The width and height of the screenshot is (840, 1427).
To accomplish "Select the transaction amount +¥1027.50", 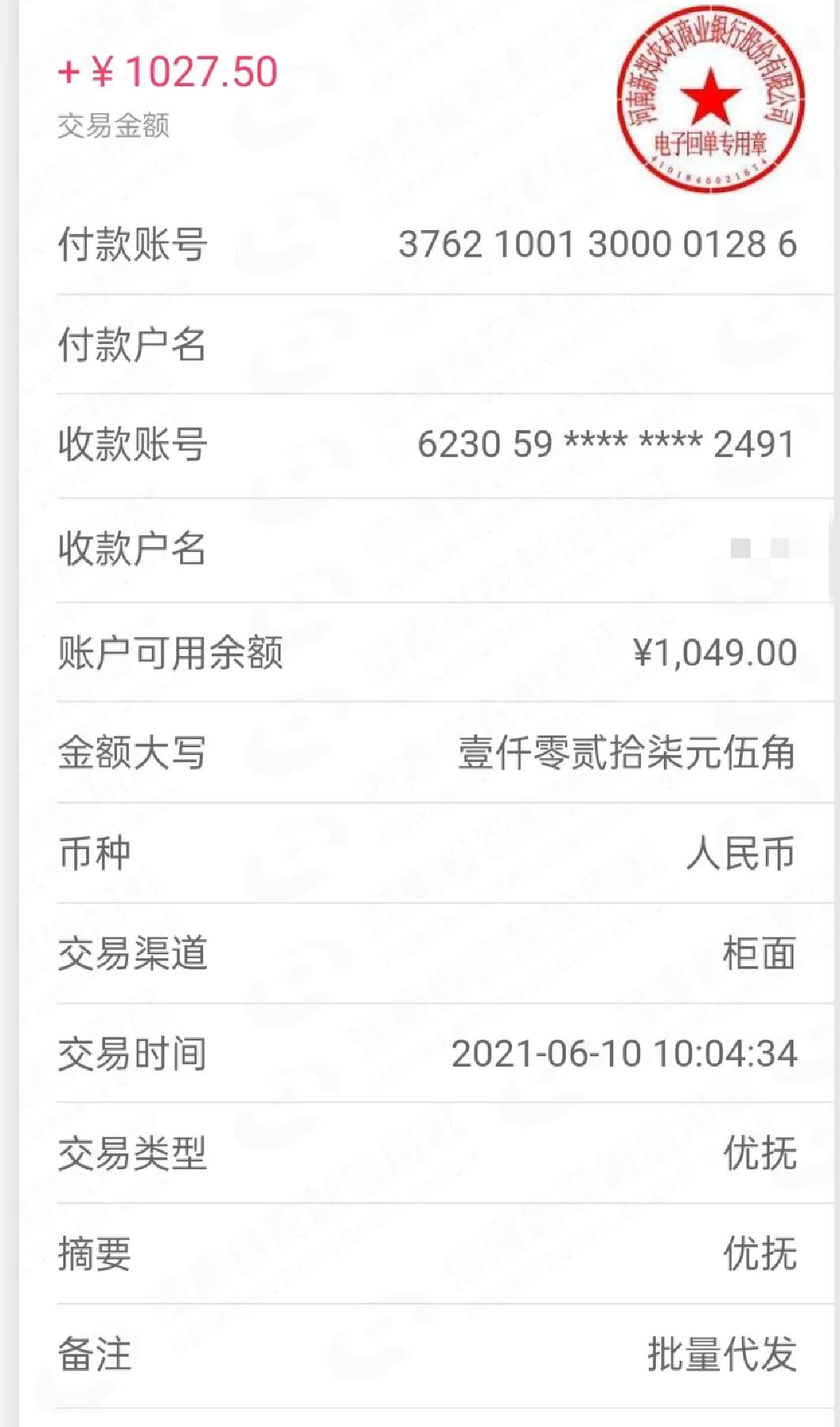I will 168,71.
